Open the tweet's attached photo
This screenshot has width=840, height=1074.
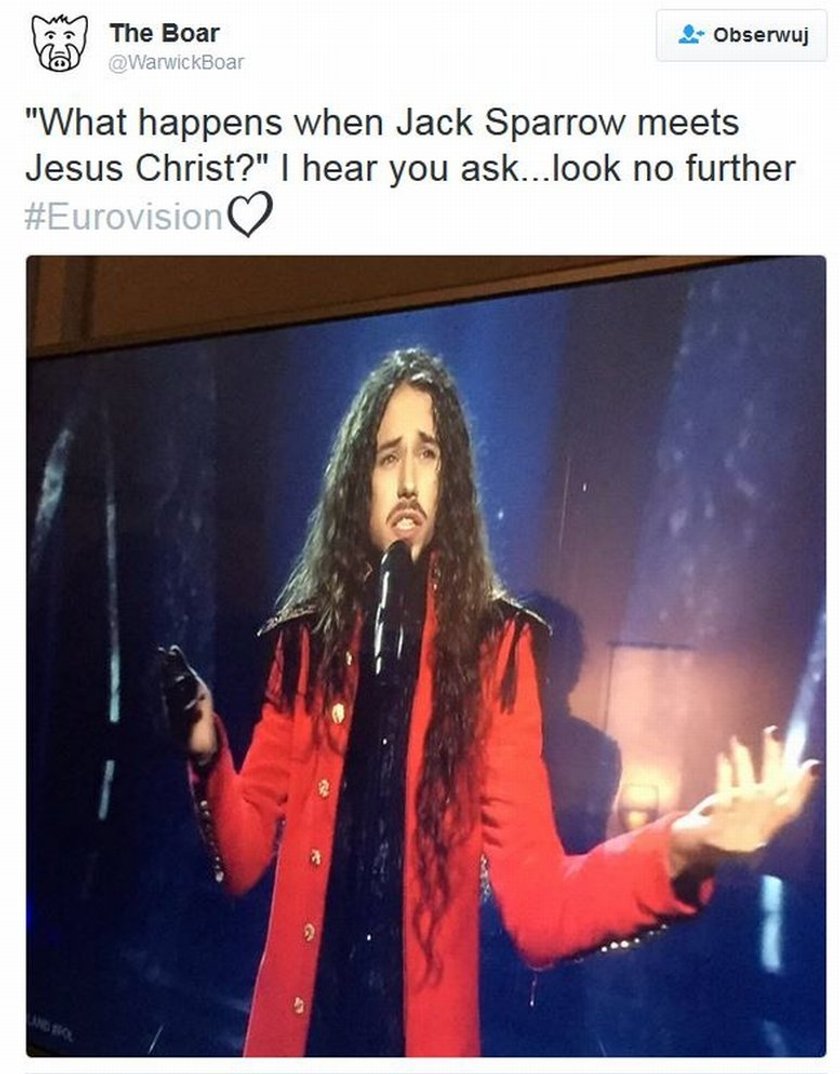click(425, 655)
